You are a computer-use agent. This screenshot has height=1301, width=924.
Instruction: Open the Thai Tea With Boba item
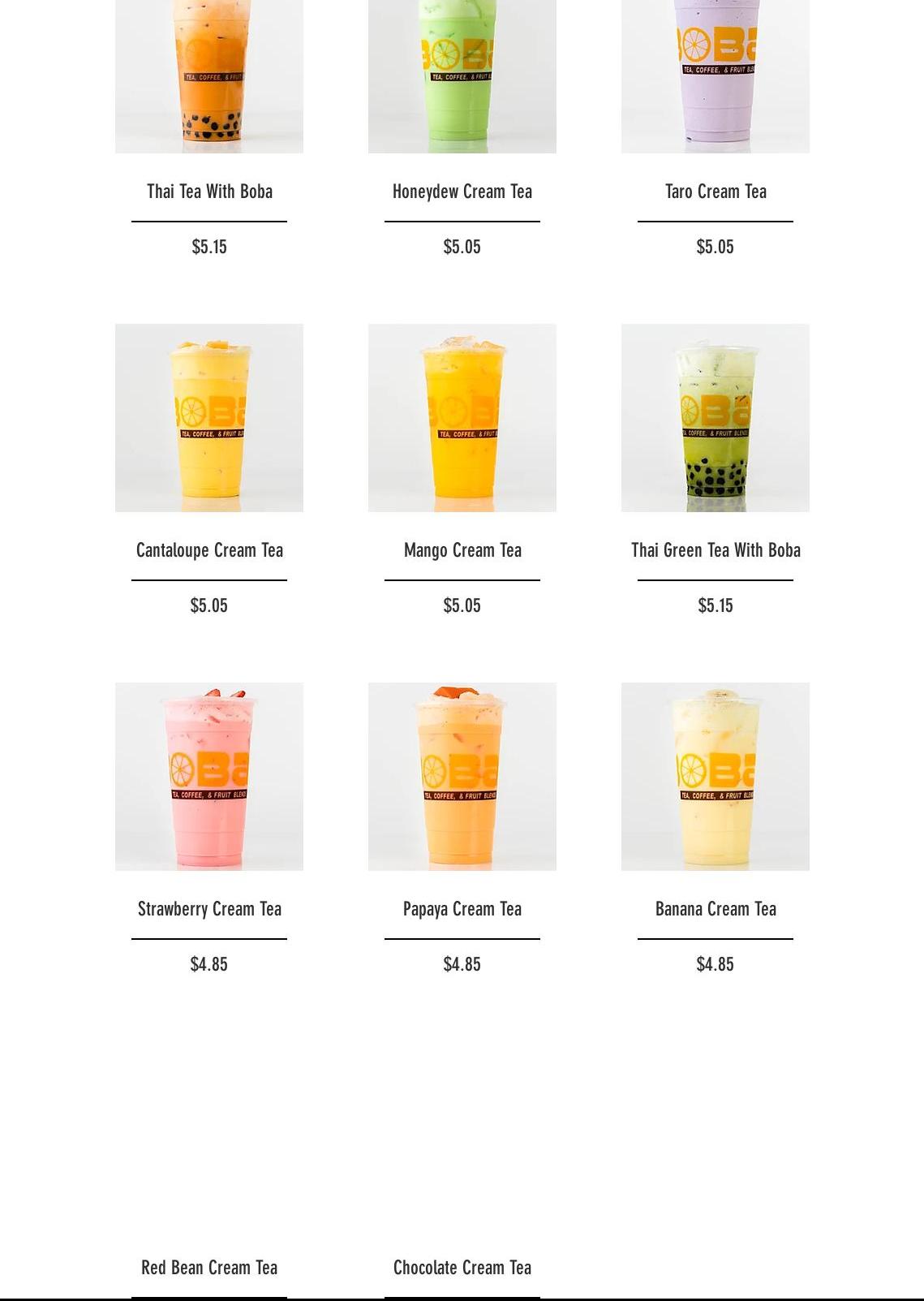(x=209, y=192)
